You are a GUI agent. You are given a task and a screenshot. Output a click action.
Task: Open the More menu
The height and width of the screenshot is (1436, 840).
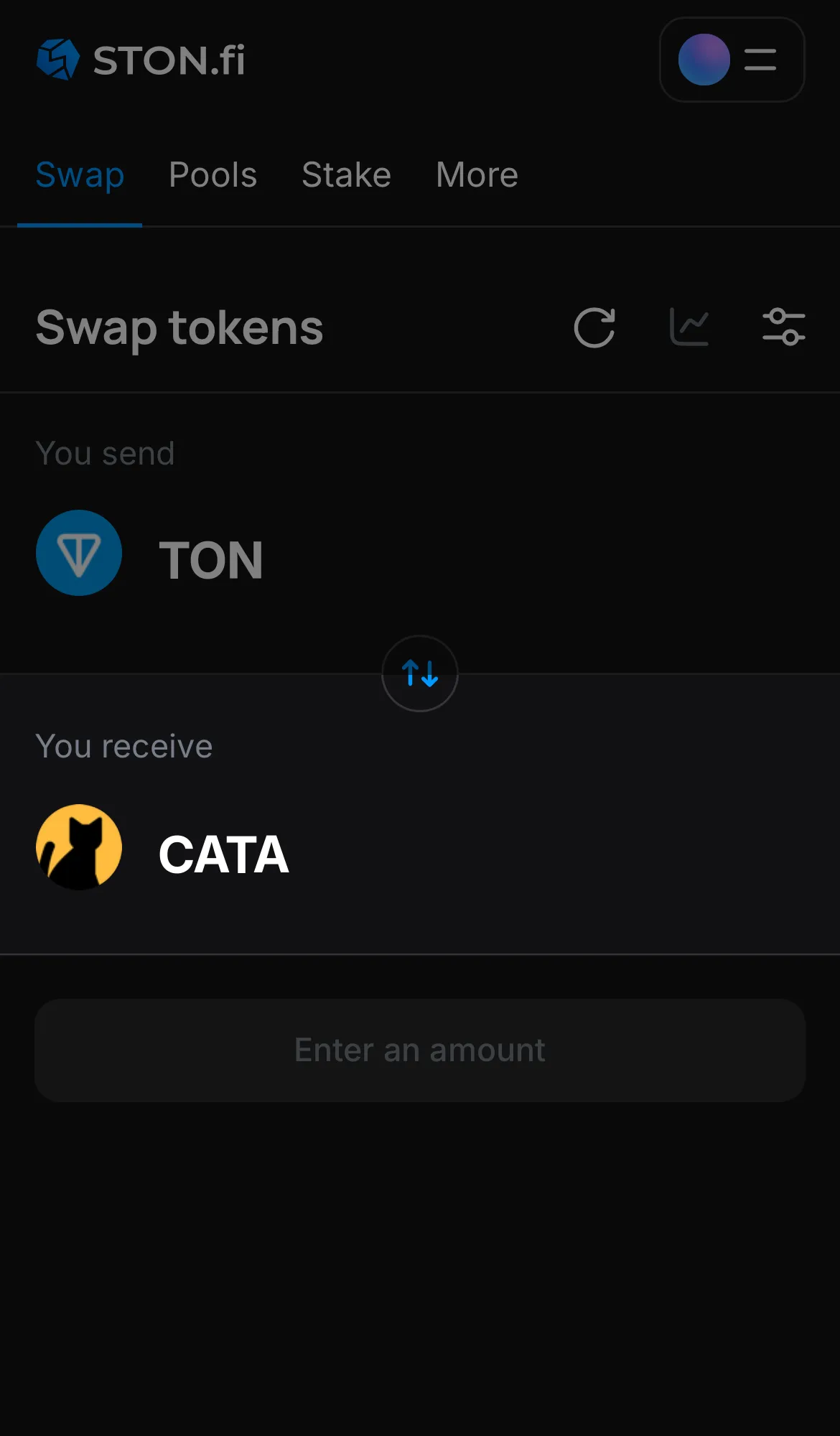[x=476, y=174]
